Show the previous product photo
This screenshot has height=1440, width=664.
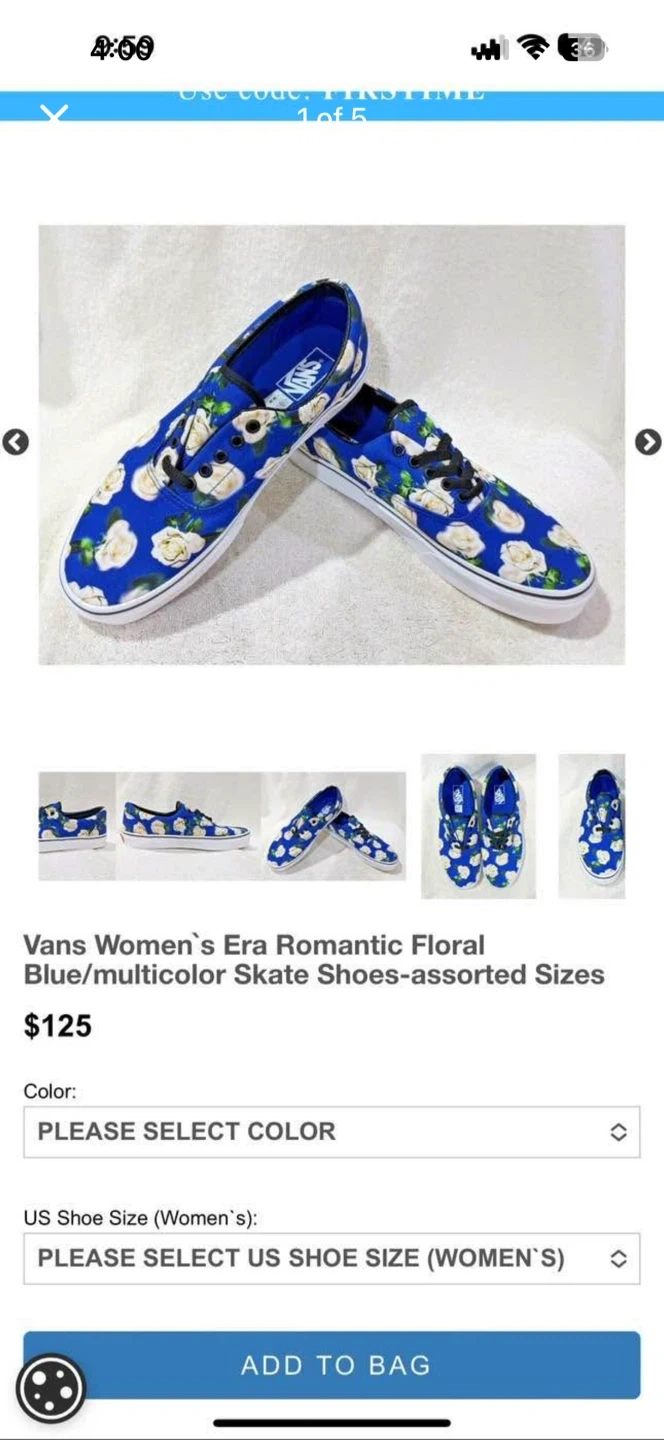tap(15, 442)
